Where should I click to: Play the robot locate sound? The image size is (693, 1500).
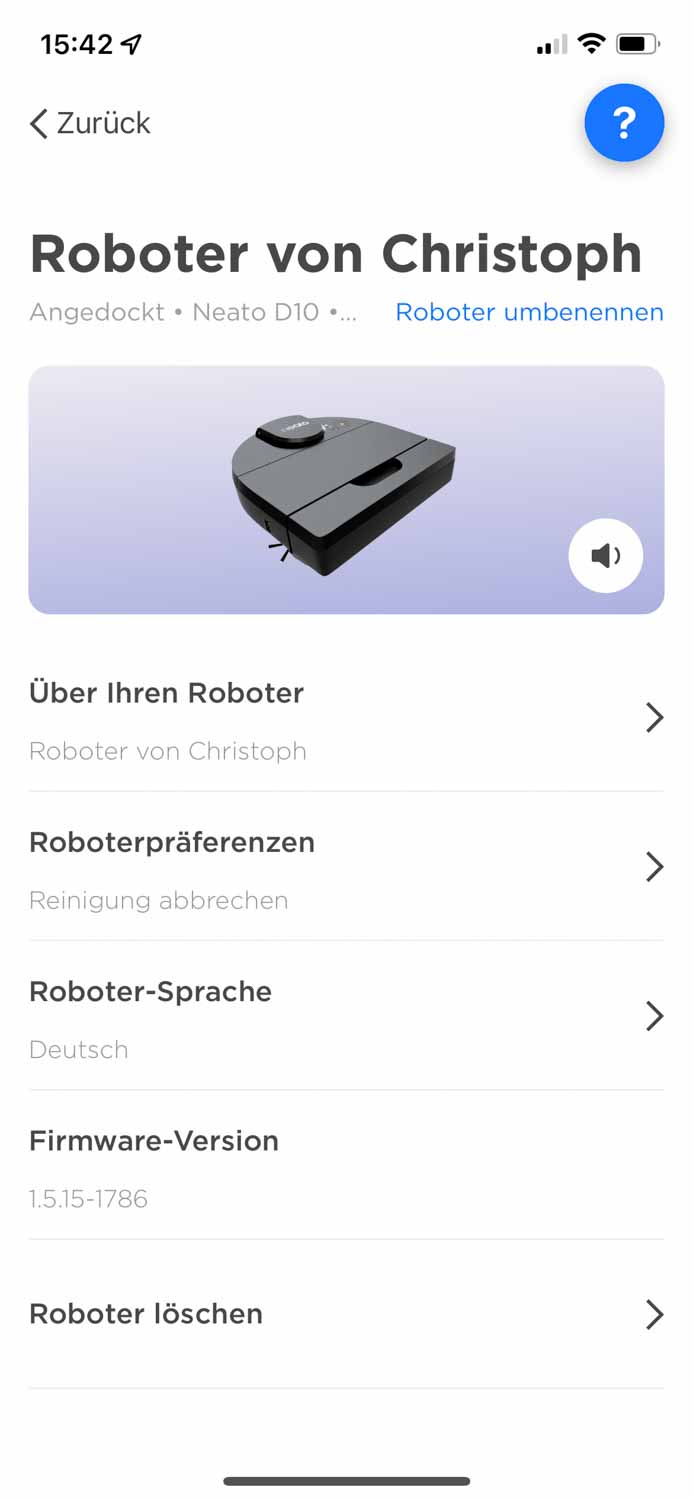(x=605, y=556)
